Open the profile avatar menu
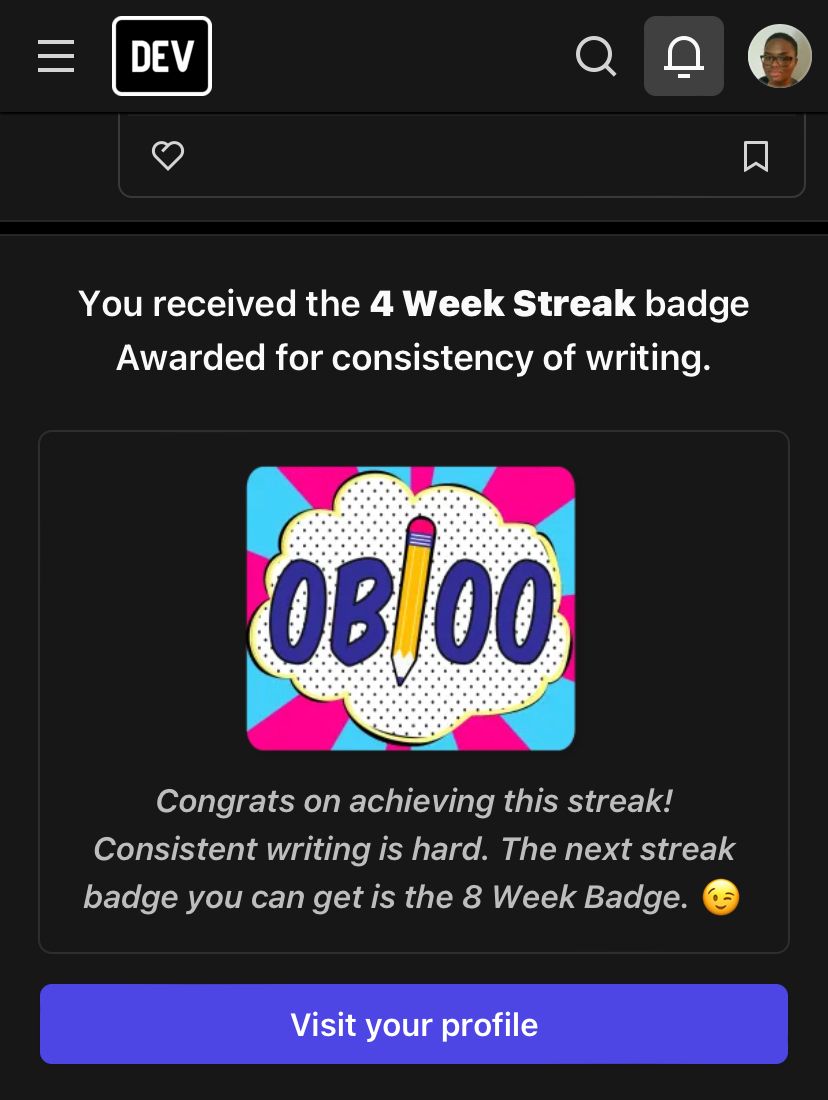Screen dimensions: 828x1100 (x=779, y=56)
